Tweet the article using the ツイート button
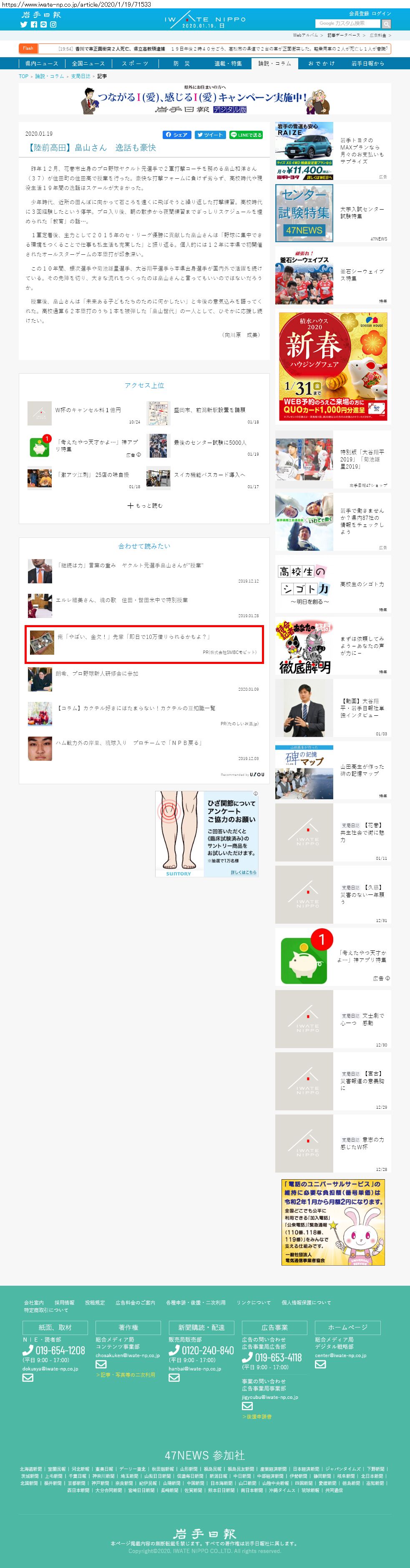 click(x=210, y=134)
